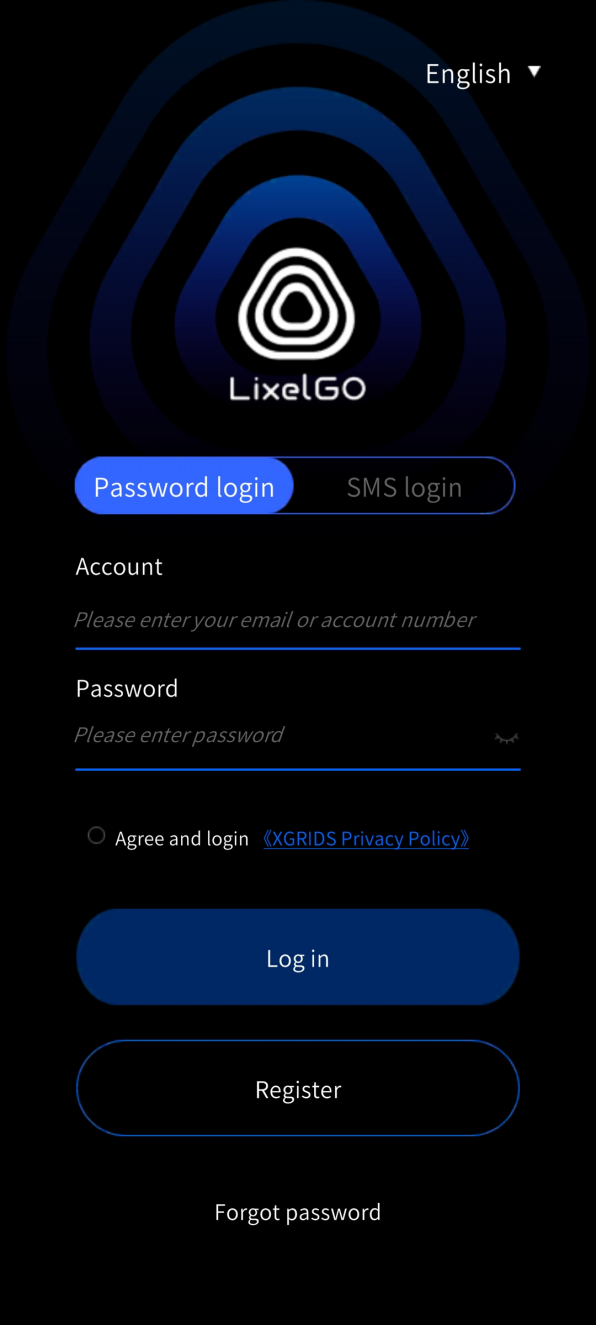The image size is (596, 1325).
Task: Tap the Log in button
Action: (298, 957)
